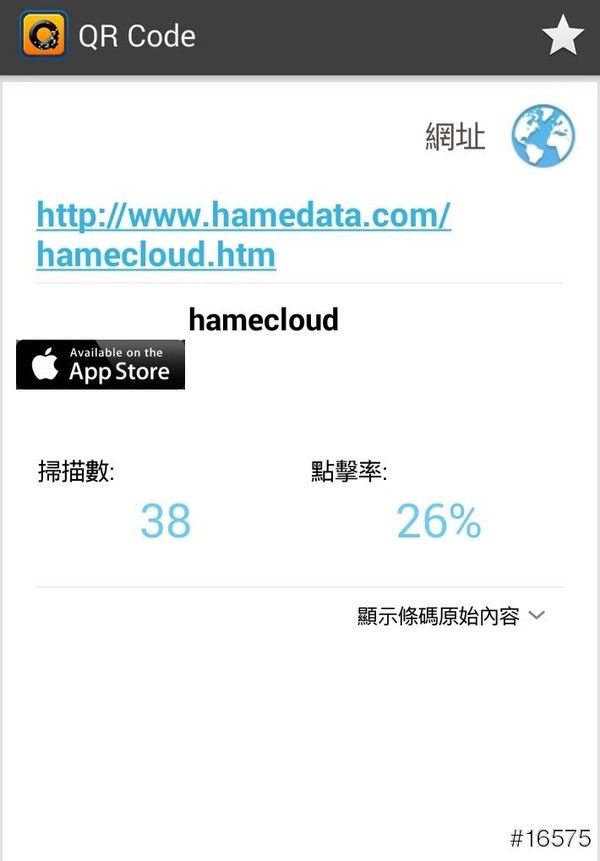Tap the QR Code app icon
600x861 pixels.
tap(43, 37)
